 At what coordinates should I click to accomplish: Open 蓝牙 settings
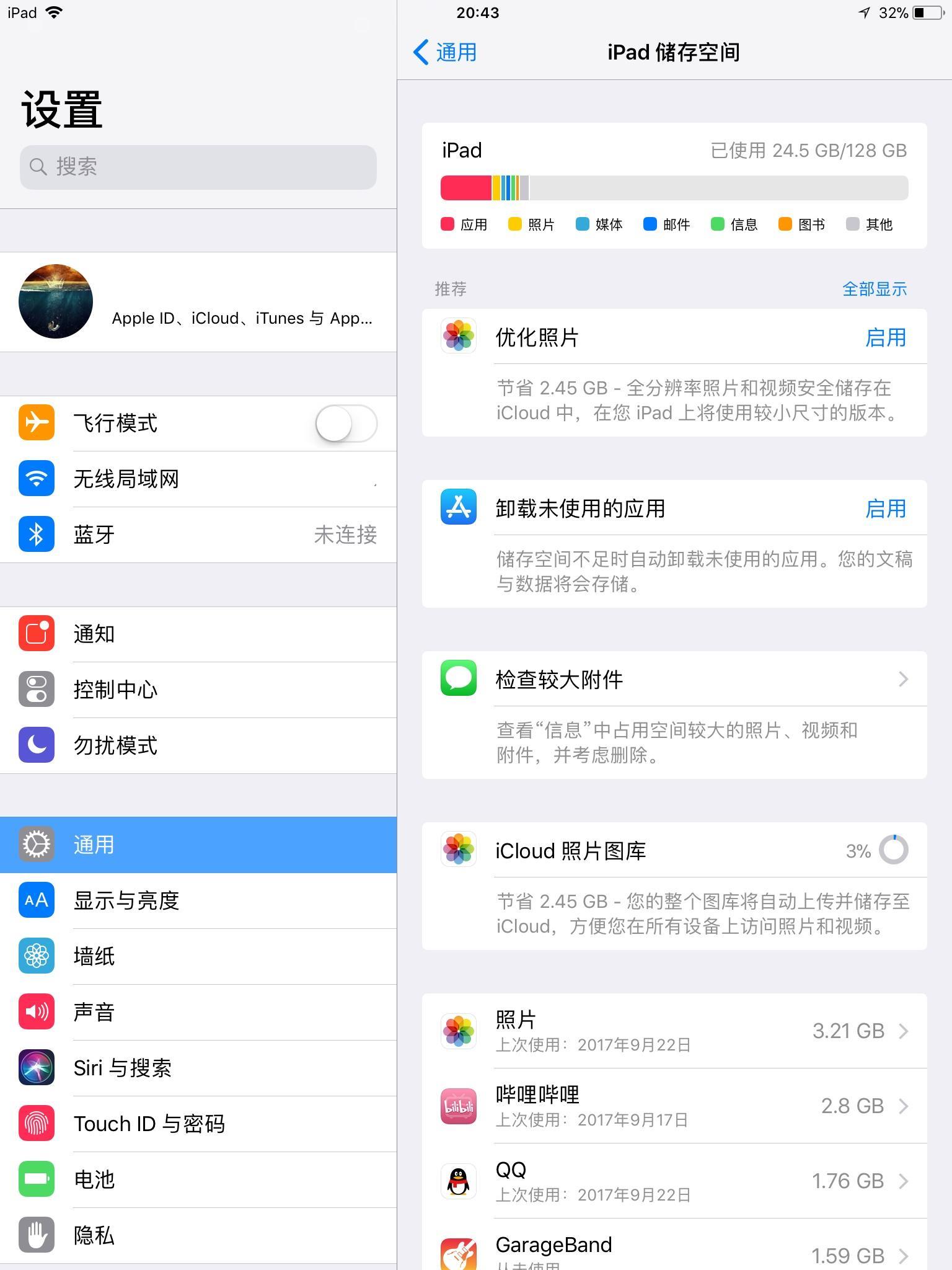tap(198, 535)
